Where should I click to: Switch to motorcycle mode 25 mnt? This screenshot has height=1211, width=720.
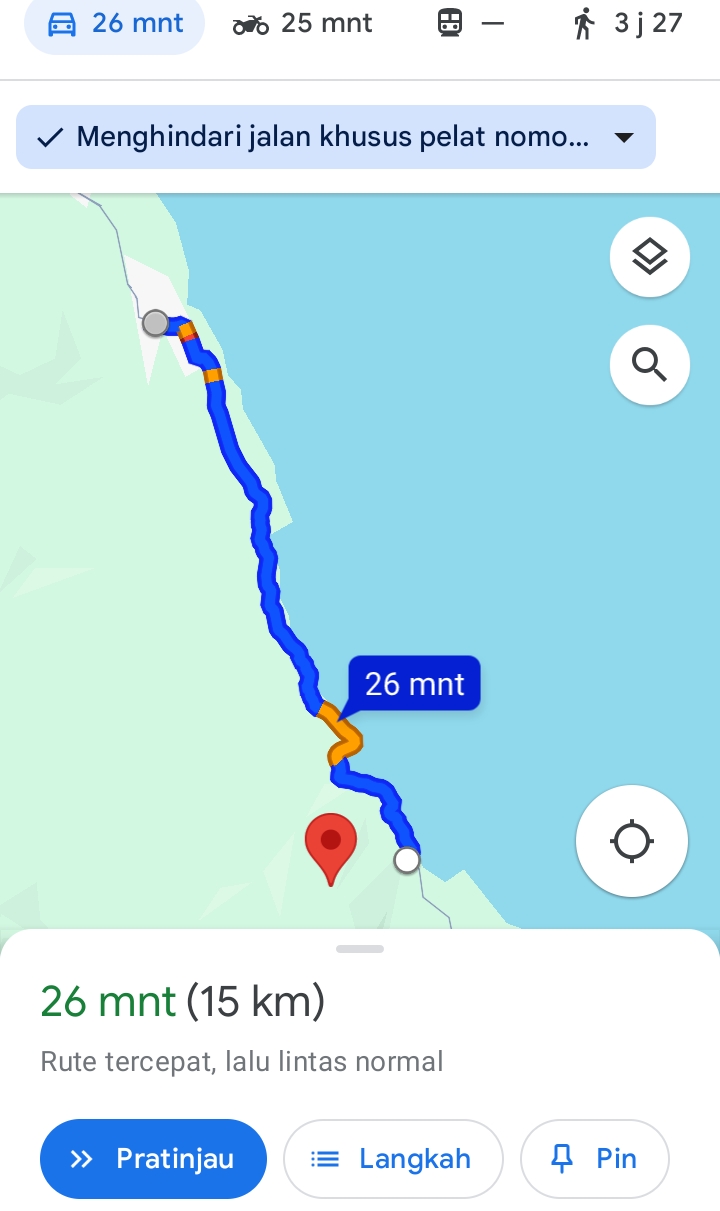coord(302,24)
